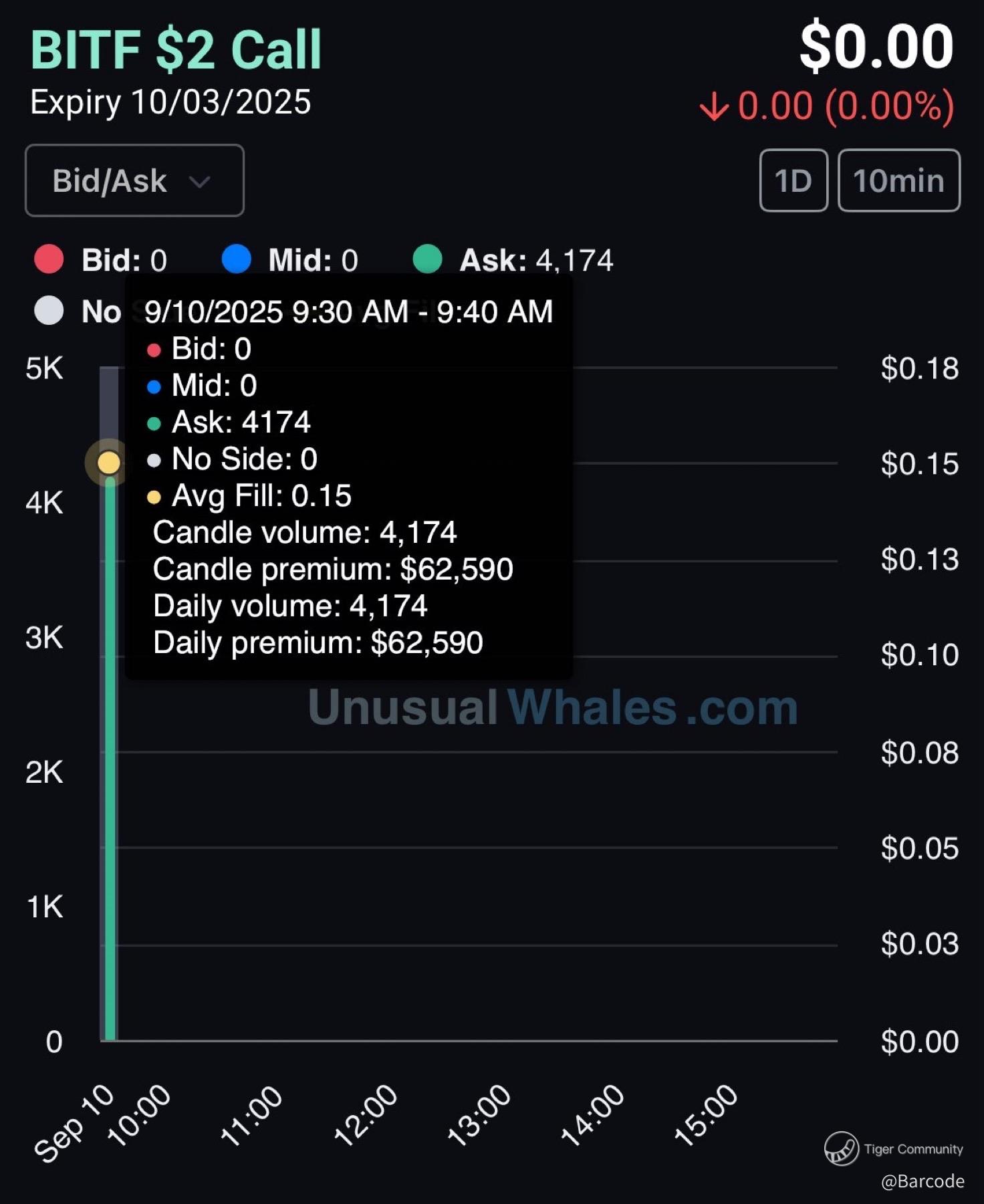The height and width of the screenshot is (1204, 984).
Task: Toggle the Bid series in legend
Action: [101, 259]
